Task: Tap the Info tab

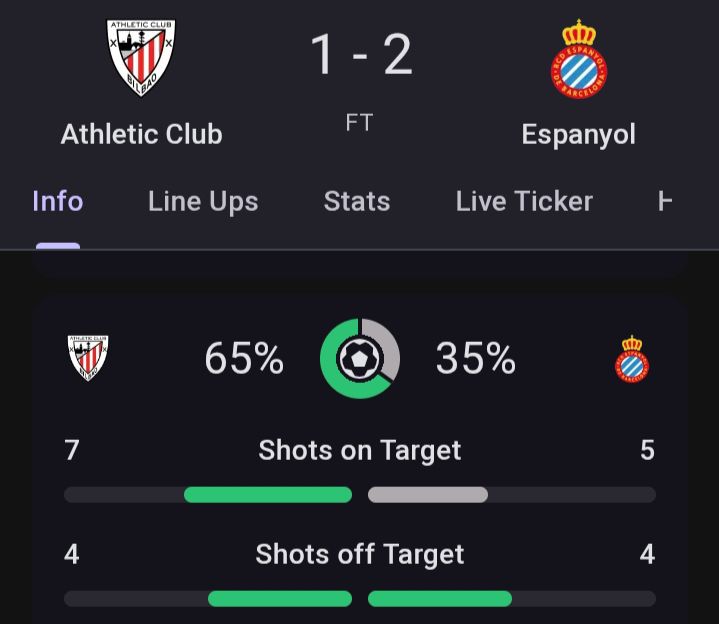Action: [57, 201]
